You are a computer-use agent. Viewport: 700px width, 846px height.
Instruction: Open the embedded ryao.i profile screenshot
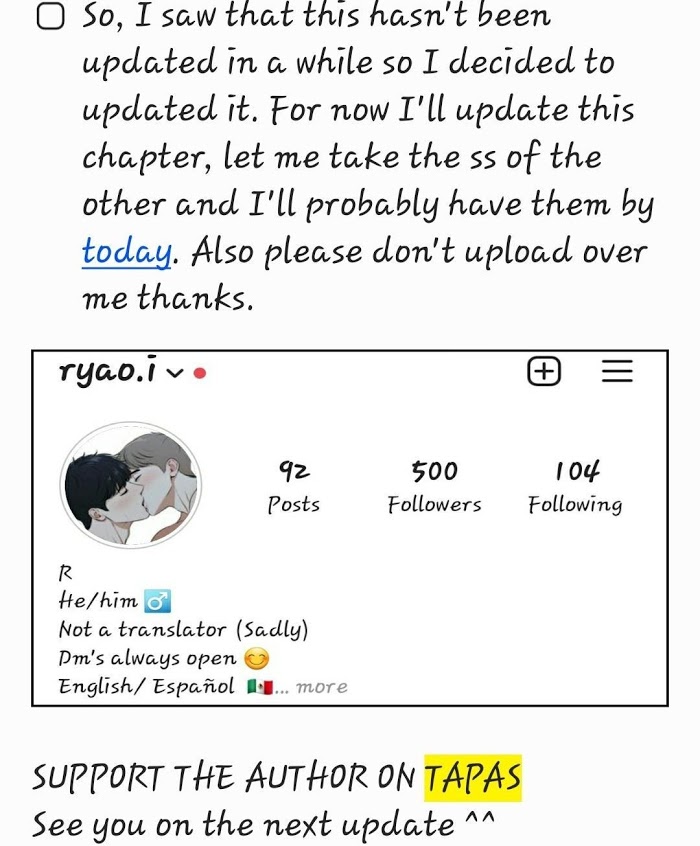[x=350, y=528]
